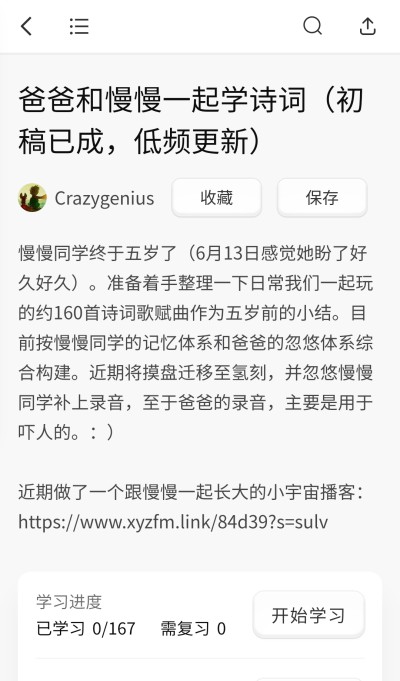Share this deck via the share icon

[x=367, y=26]
